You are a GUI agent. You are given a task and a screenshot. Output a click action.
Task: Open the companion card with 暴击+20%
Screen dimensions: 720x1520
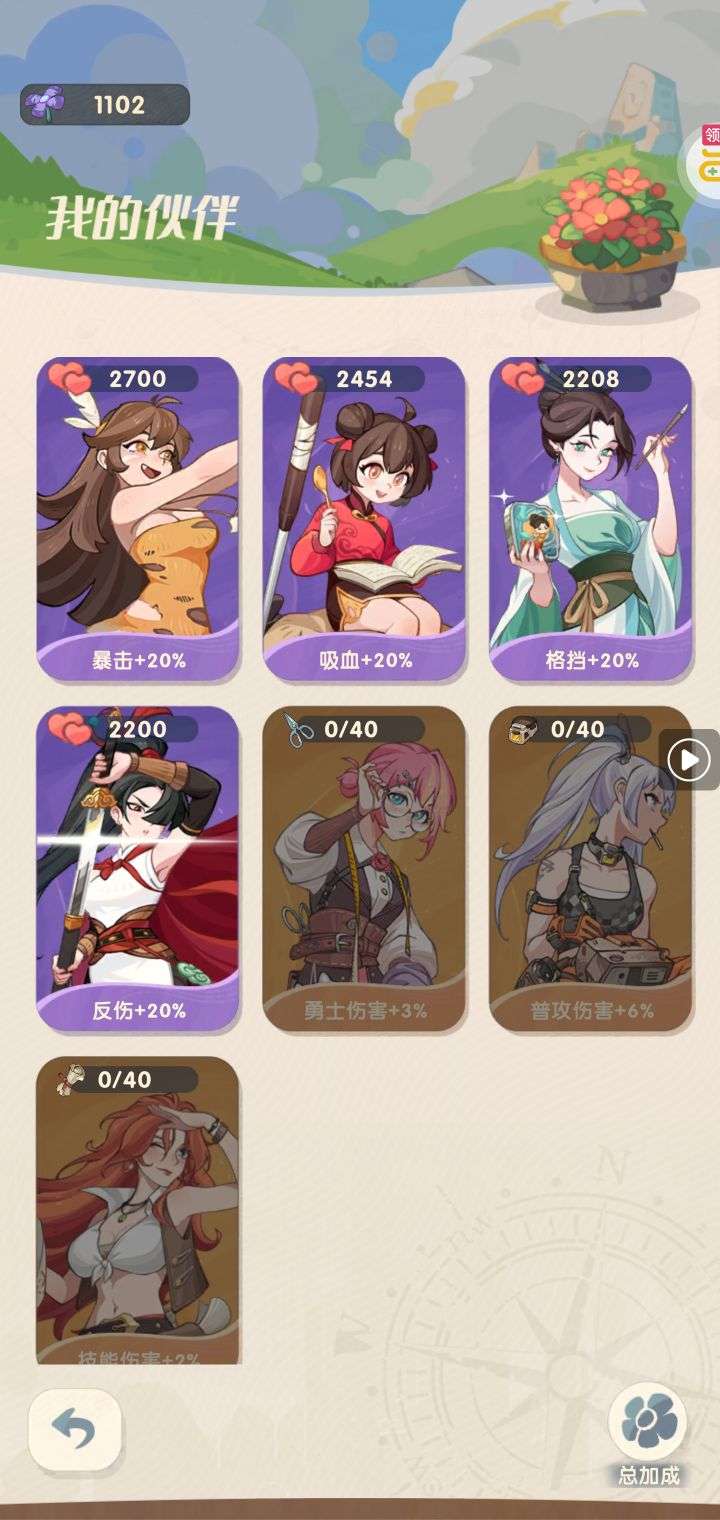click(x=138, y=518)
